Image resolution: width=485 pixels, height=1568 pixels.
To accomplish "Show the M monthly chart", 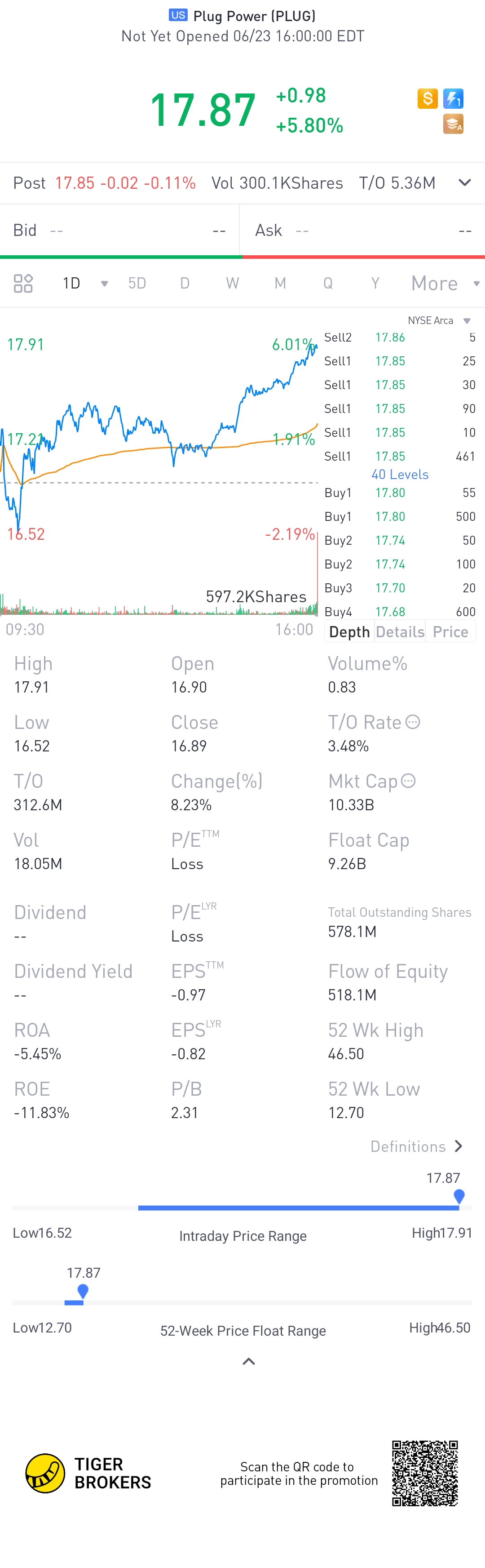I will click(280, 283).
